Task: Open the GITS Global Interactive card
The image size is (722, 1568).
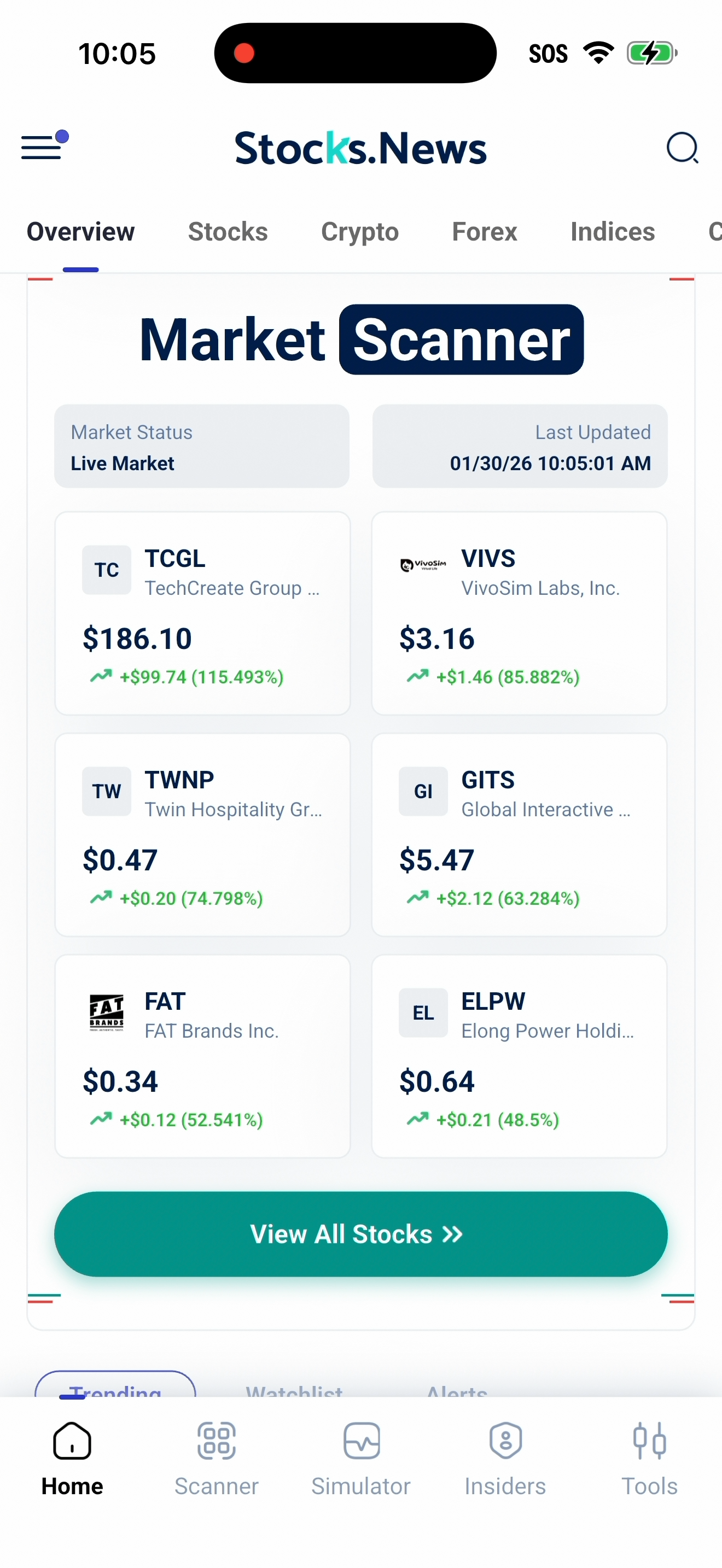Action: point(519,834)
